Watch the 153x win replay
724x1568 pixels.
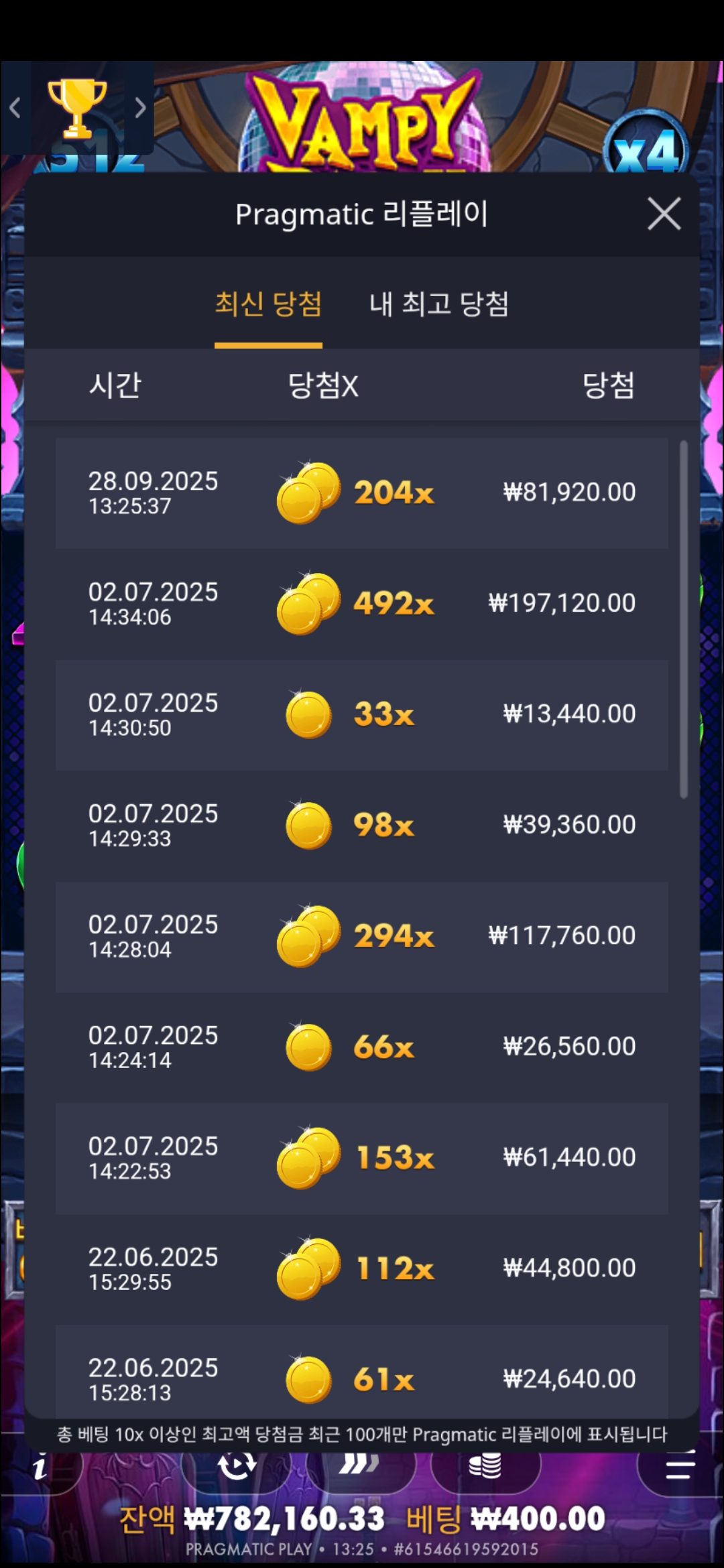pos(362,1158)
